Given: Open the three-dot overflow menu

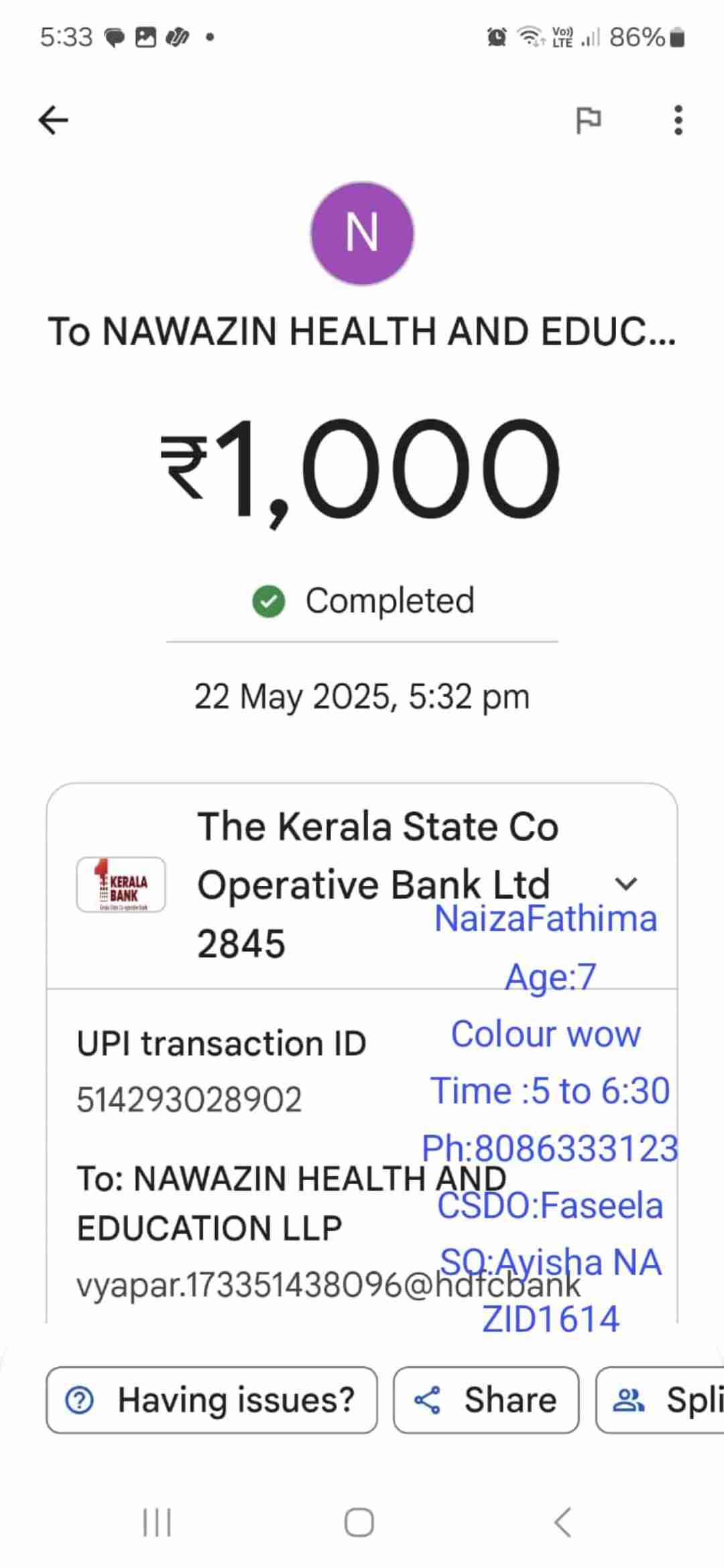Looking at the screenshot, I should (678, 121).
